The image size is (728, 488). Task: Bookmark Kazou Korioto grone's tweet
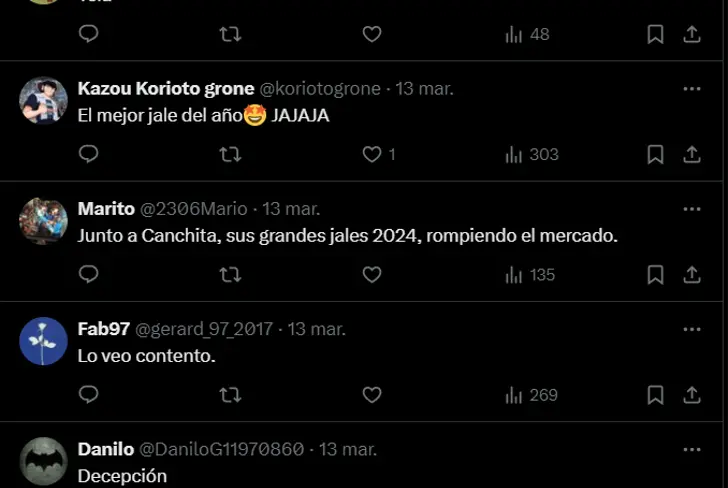[x=655, y=154]
